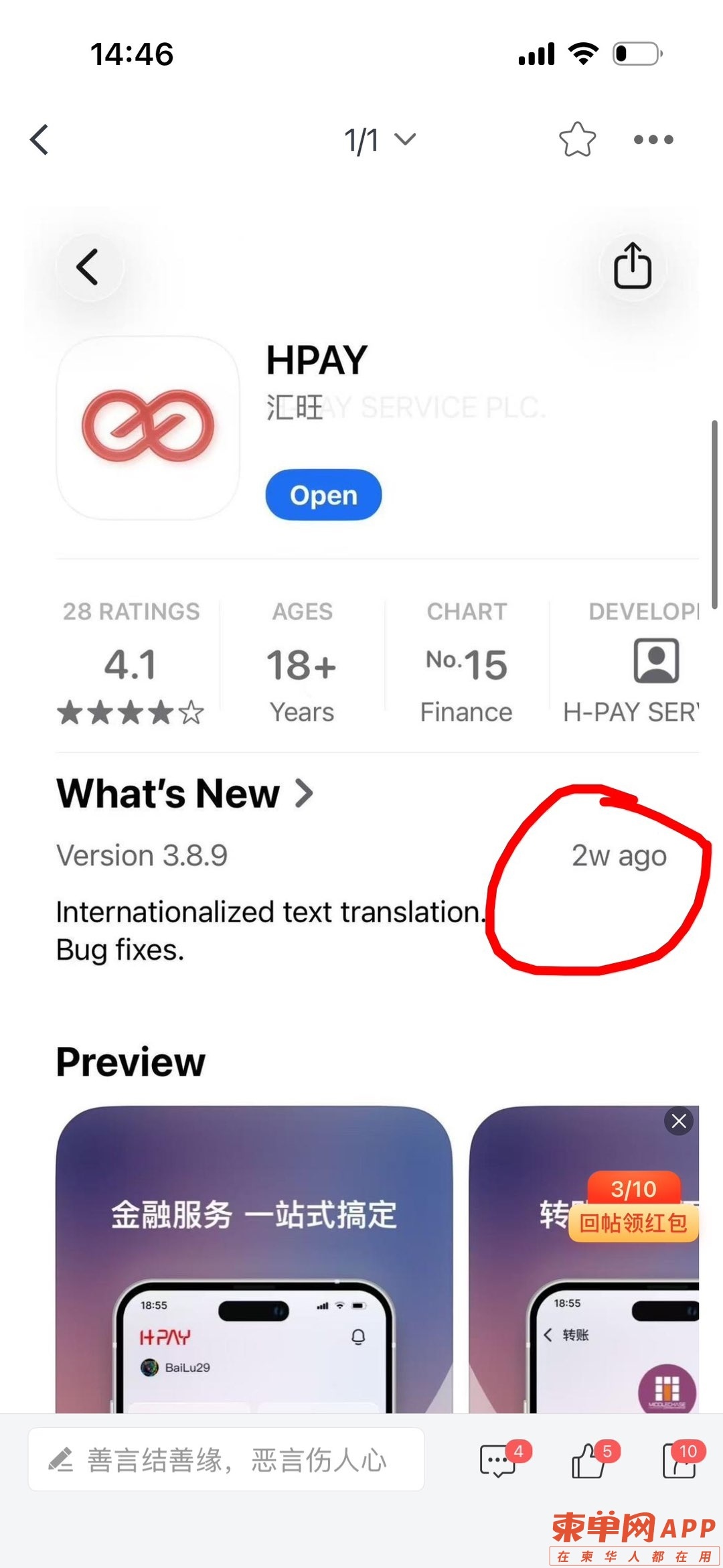The height and width of the screenshot is (1568, 723).
Task: Dismiss the floating red packet banner
Action: click(x=678, y=1121)
